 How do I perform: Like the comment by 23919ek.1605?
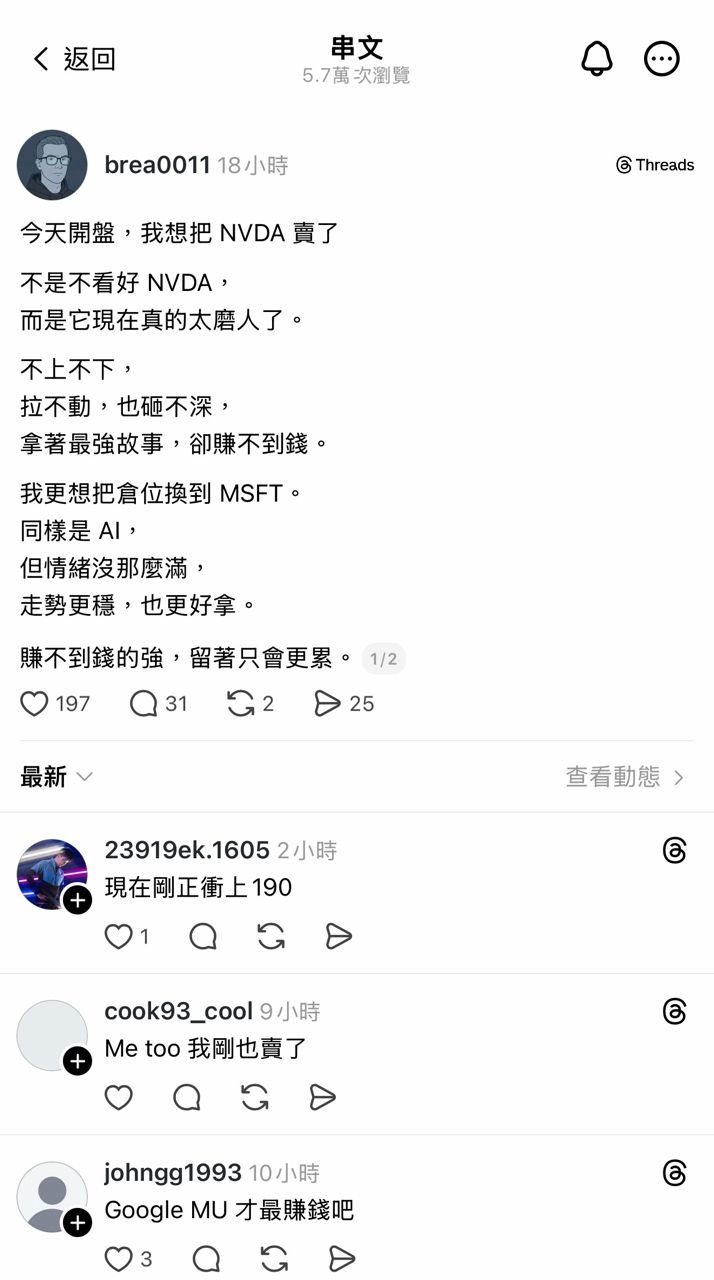119,936
